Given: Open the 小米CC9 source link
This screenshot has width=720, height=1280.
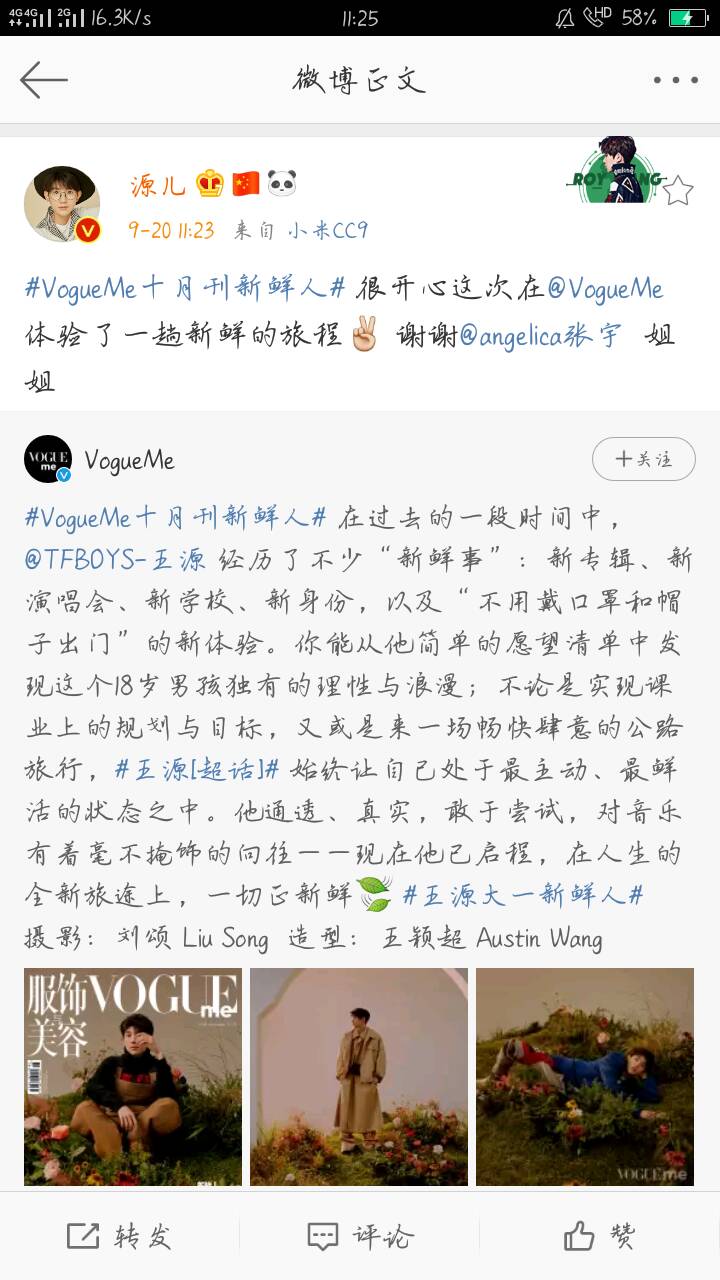Looking at the screenshot, I should point(328,230).
